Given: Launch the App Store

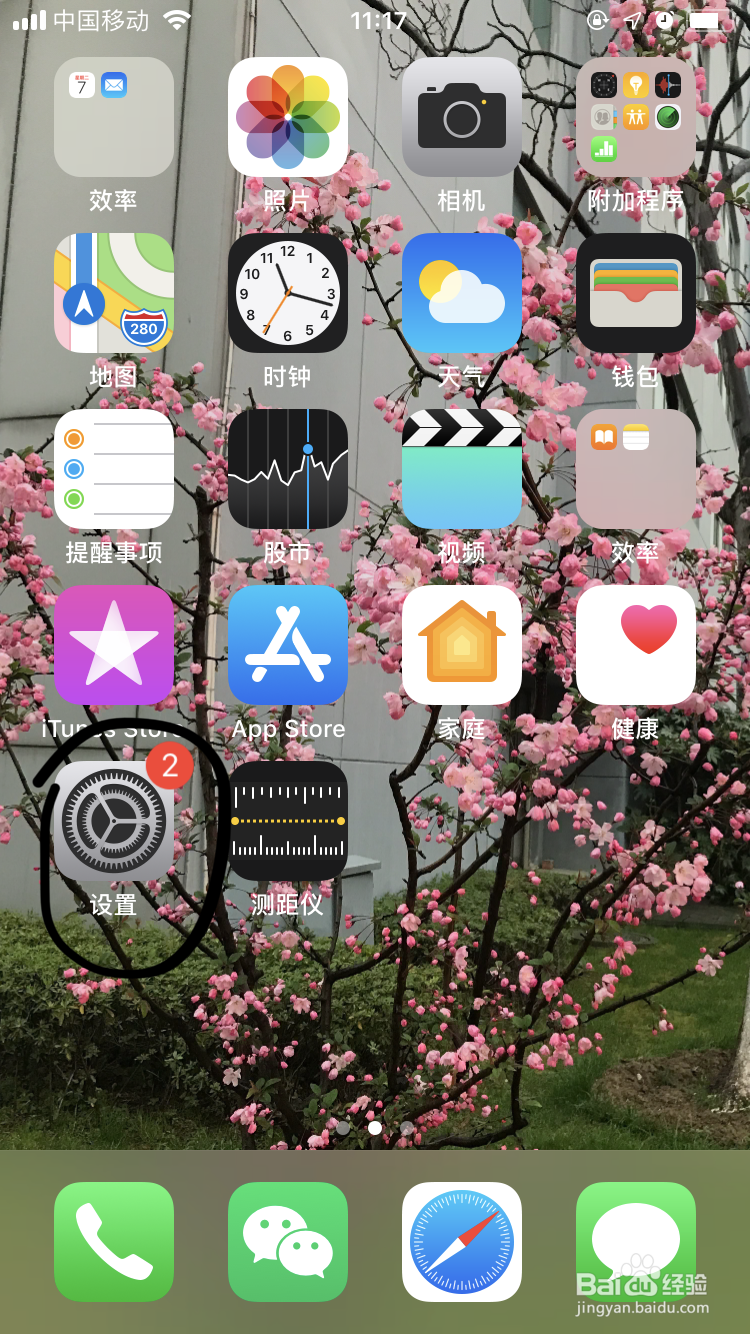Looking at the screenshot, I should (x=288, y=645).
